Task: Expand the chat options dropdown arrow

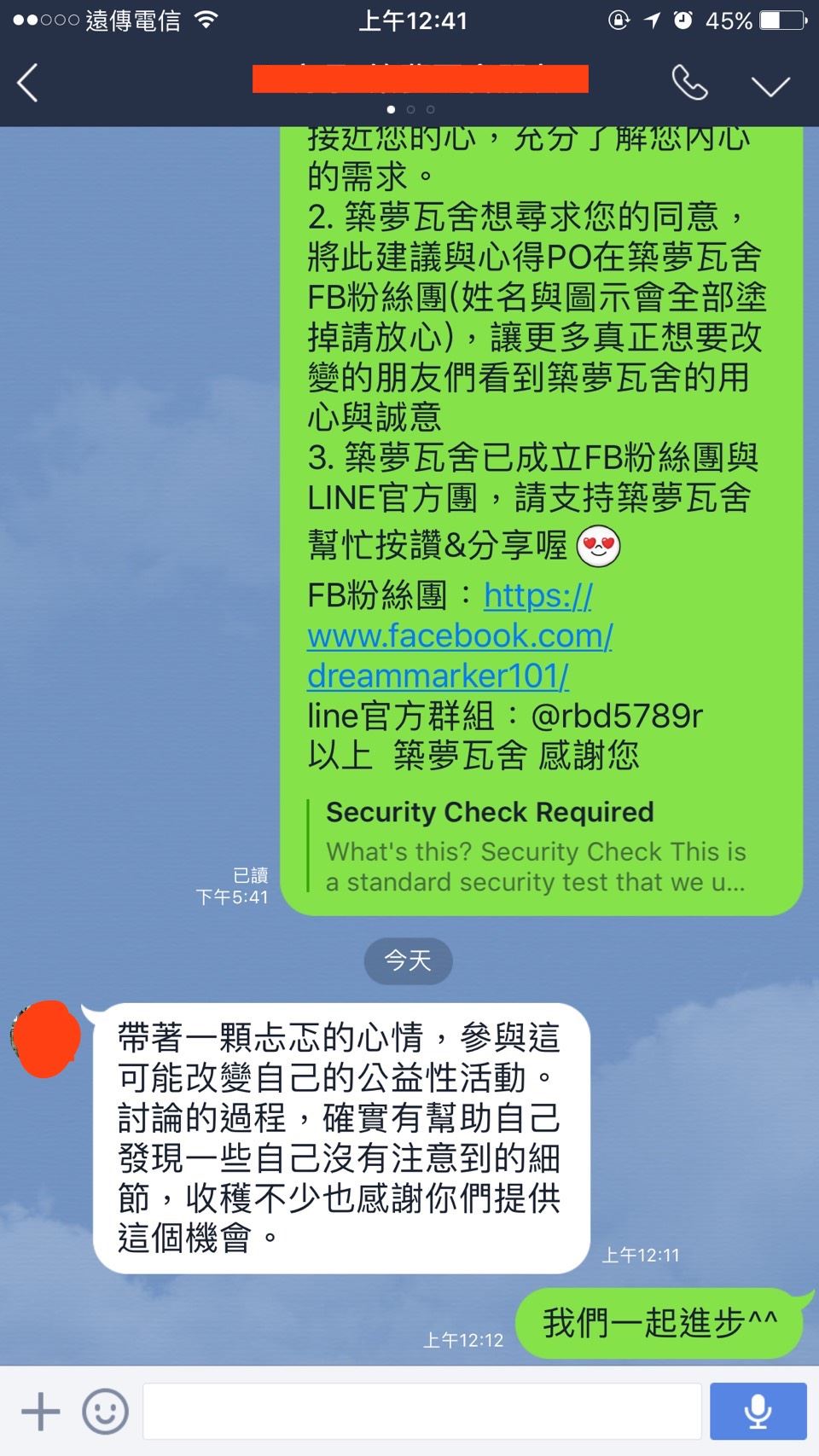Action: [770, 85]
